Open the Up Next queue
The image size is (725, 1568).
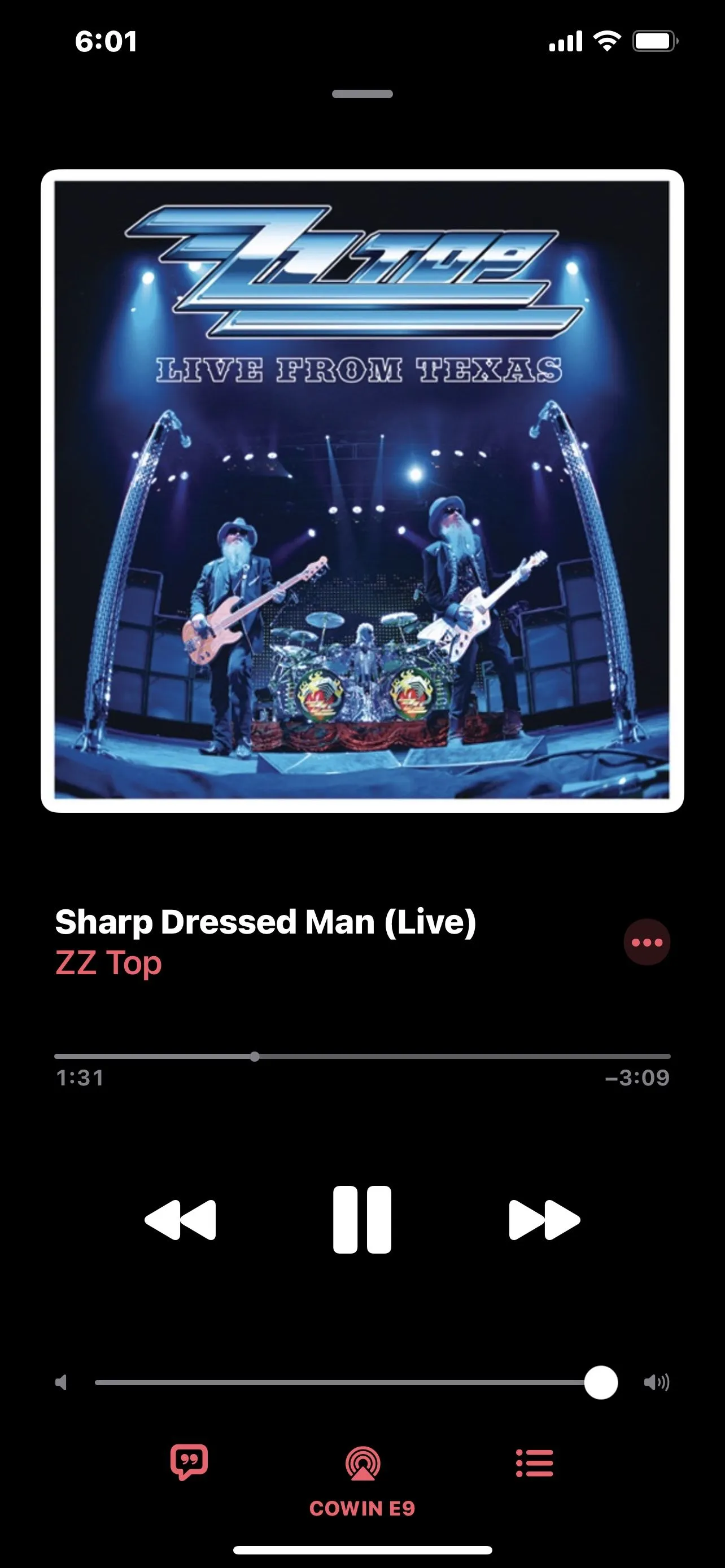(535, 1462)
